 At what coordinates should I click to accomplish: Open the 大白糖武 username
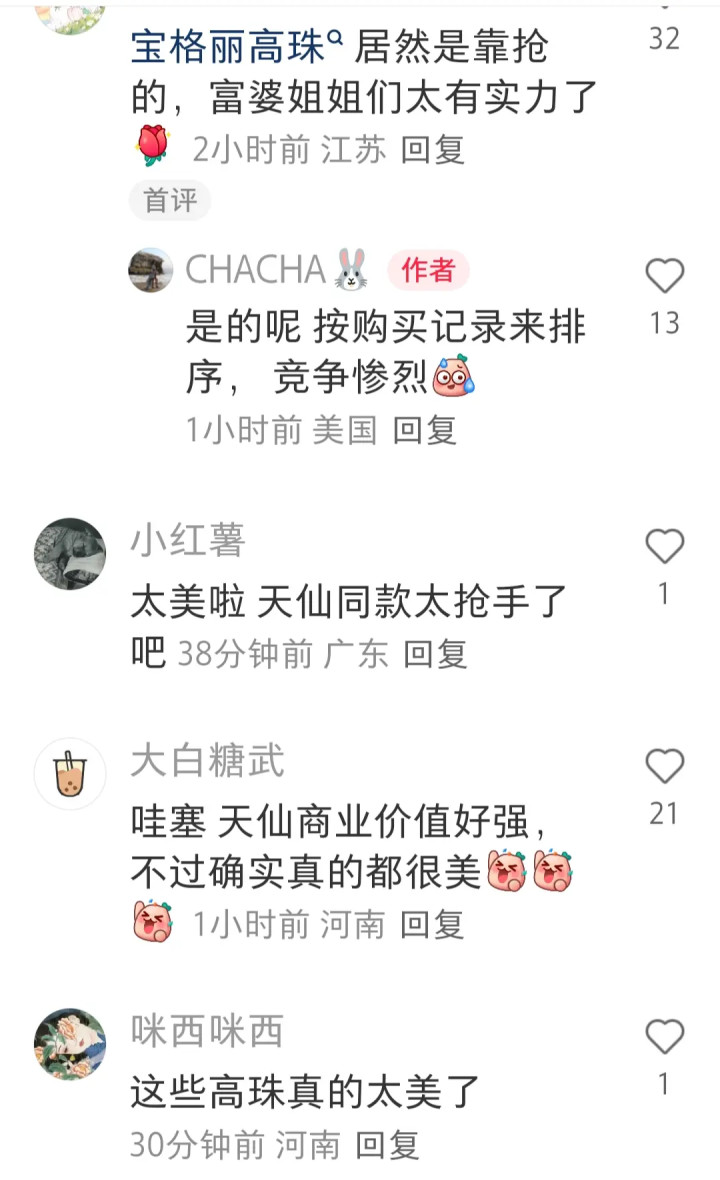point(208,760)
